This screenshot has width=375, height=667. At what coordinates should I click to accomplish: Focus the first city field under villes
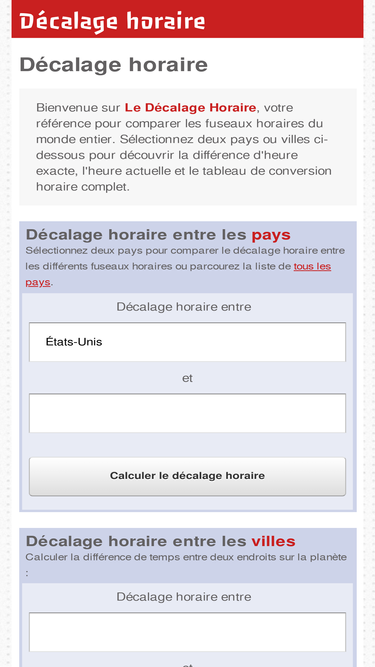[x=187, y=632]
